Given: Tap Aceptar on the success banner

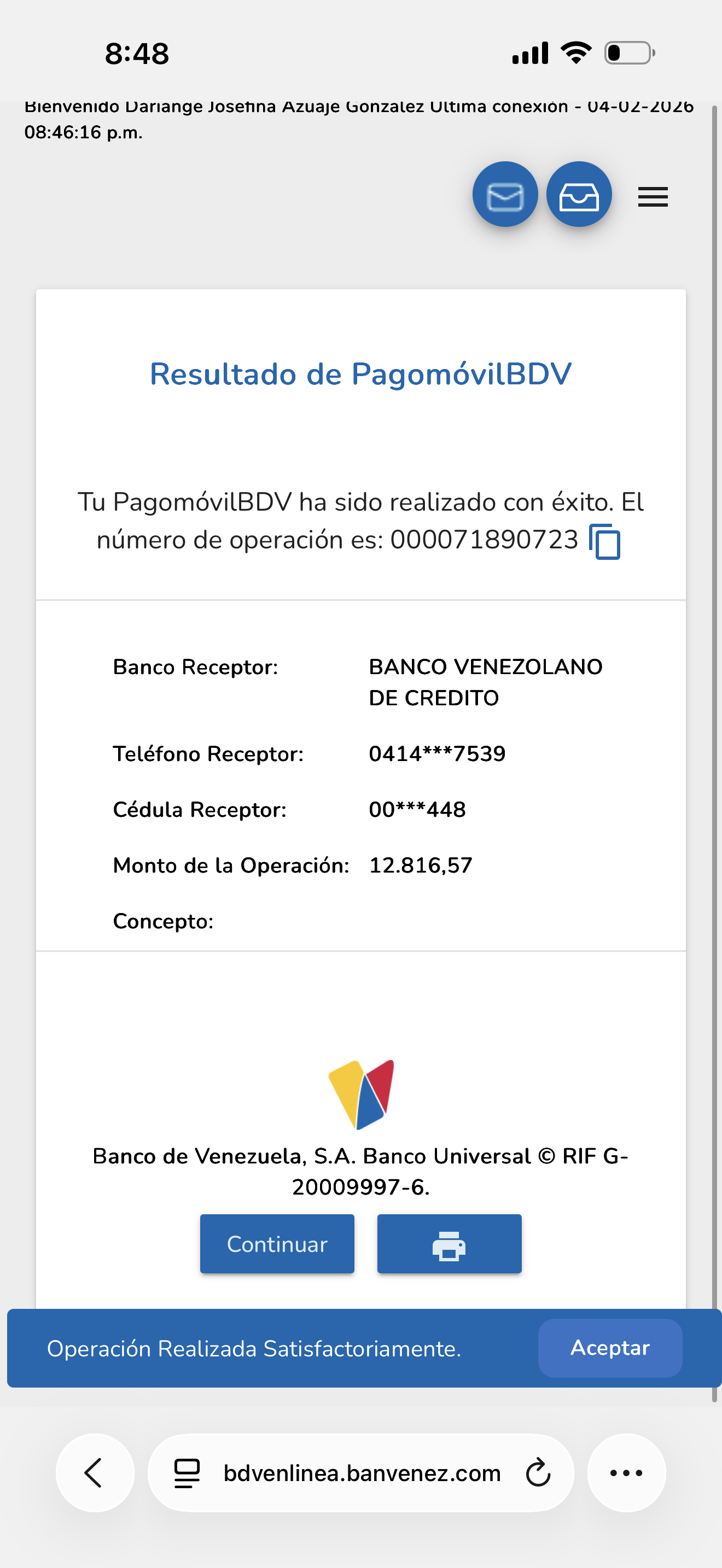Looking at the screenshot, I should pos(609,1348).
